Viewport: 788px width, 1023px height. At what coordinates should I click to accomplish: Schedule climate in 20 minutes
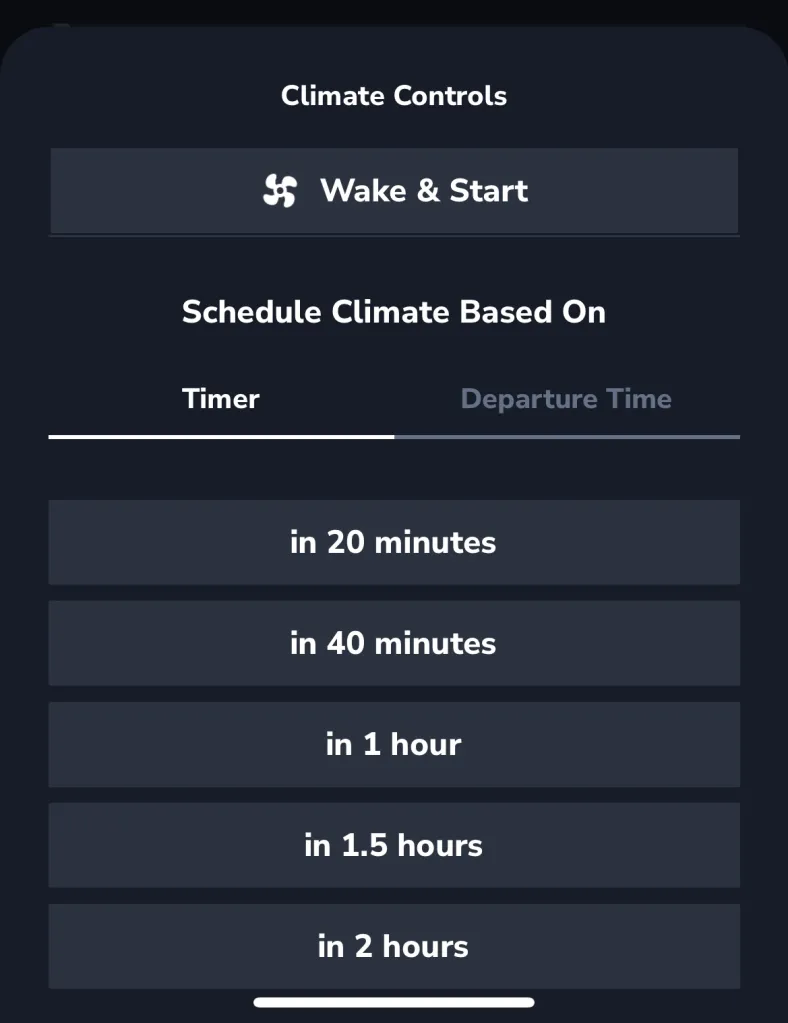tap(394, 542)
